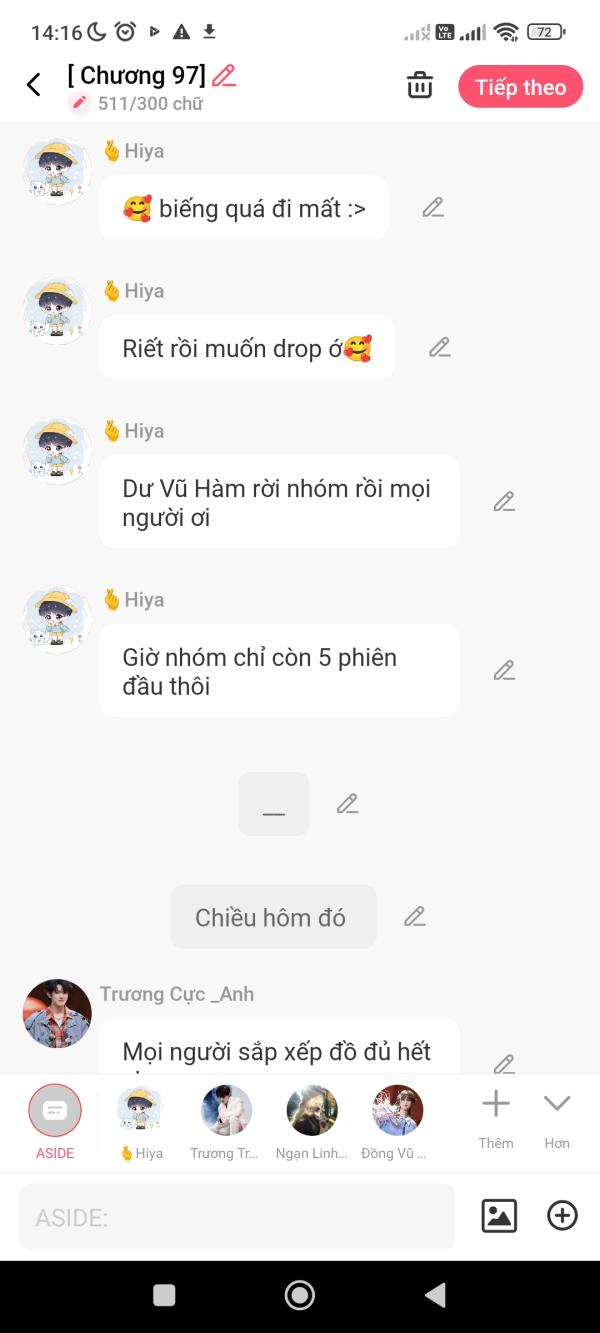Edit the message 'Riết rồi muốn drop ớ'
Image resolution: width=600 pixels, height=1333 pixels.
pos(440,348)
